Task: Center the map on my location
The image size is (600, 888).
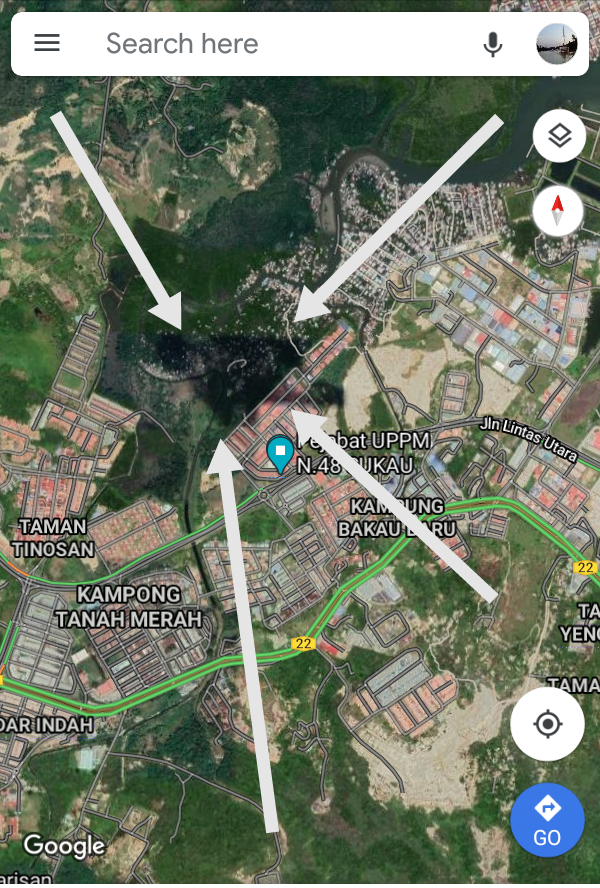Action: pyautogui.click(x=547, y=724)
